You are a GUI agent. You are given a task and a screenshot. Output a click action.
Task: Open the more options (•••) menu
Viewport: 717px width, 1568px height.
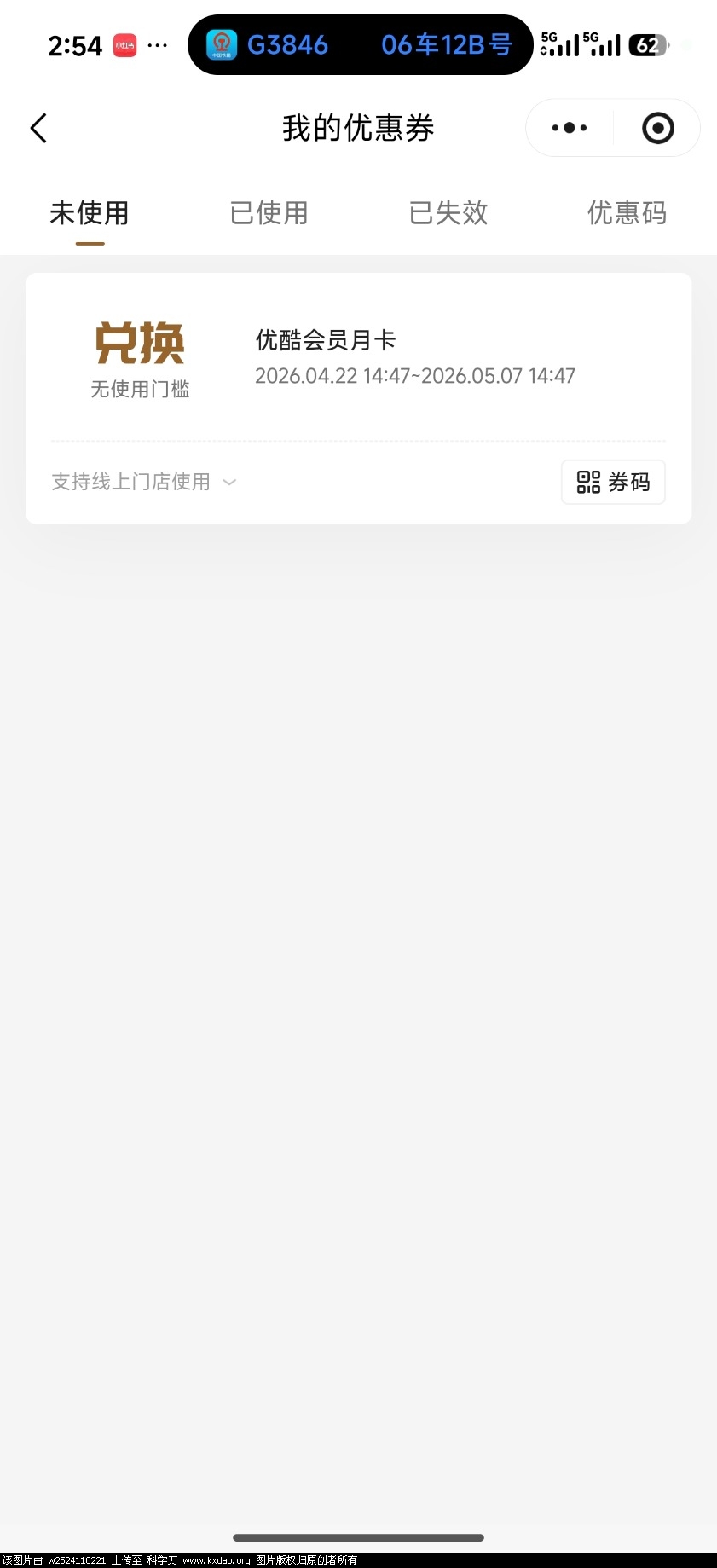coord(568,127)
